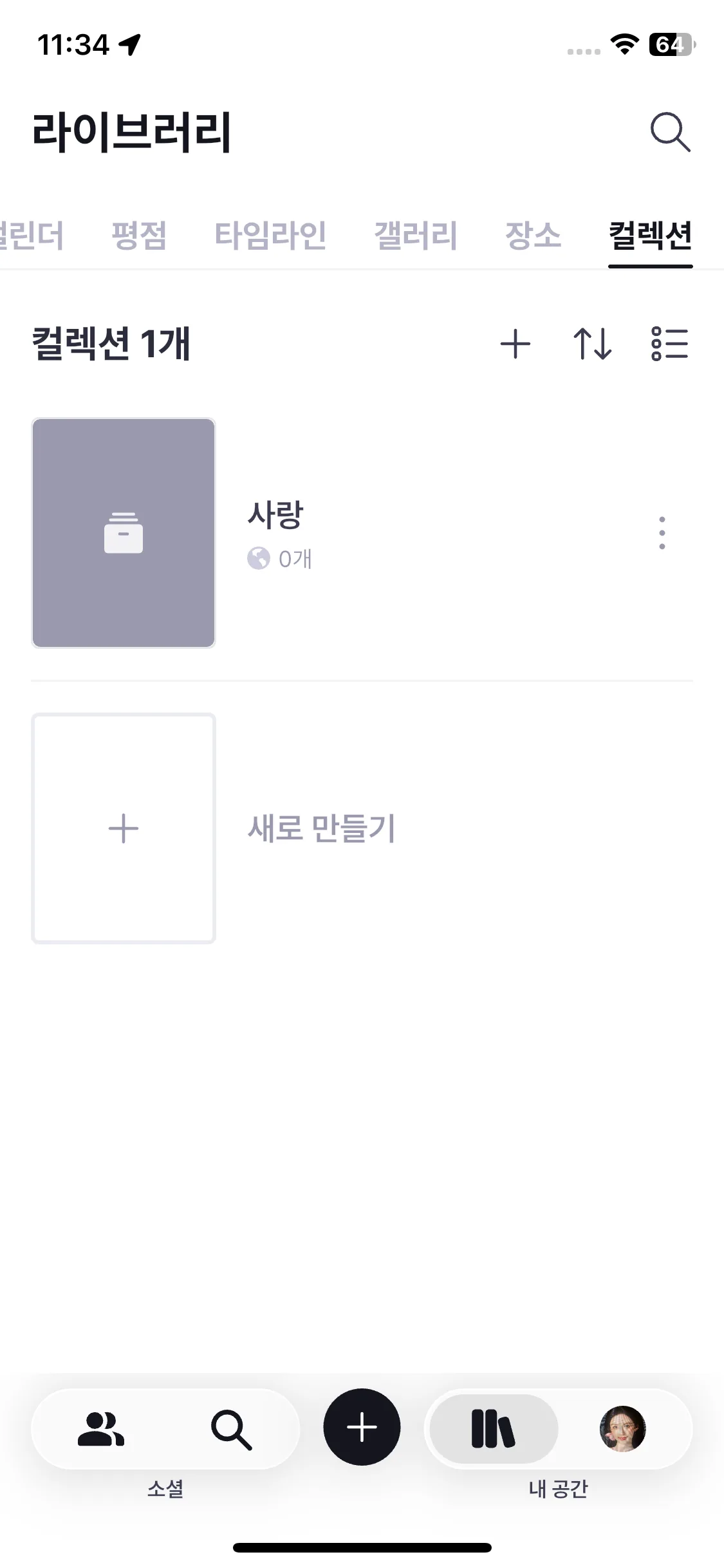
Task: Open search in the 라이브러리 header
Action: click(670, 132)
